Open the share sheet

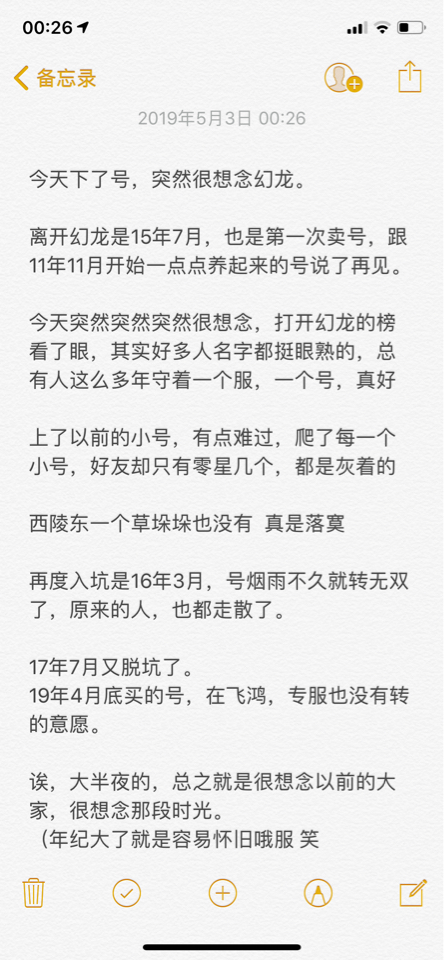coord(410,77)
